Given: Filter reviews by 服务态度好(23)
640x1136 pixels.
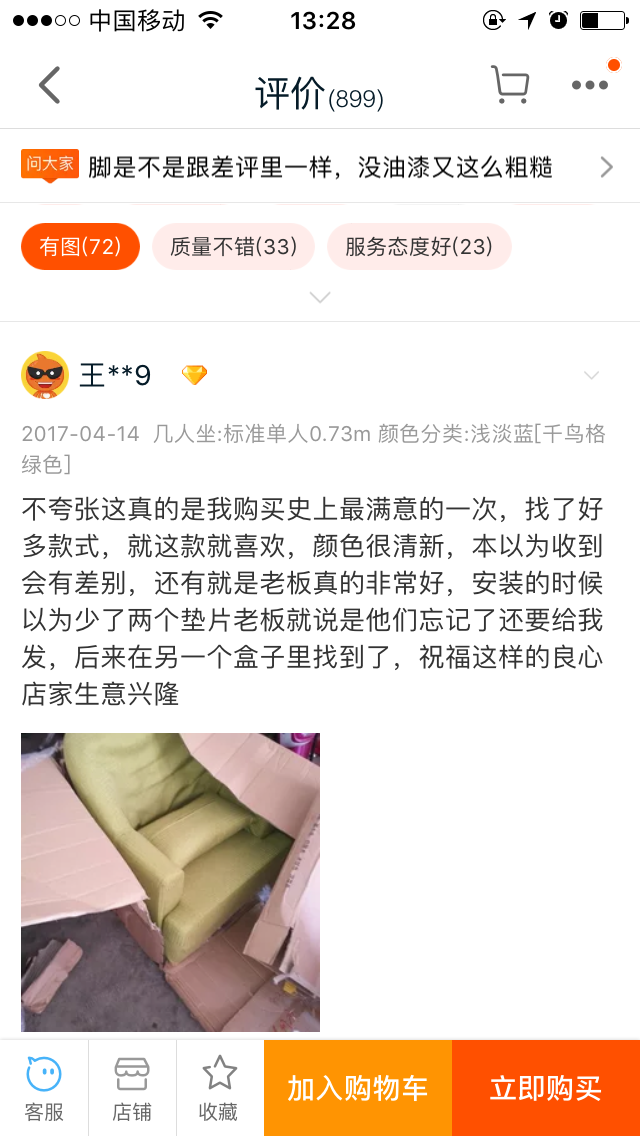Looking at the screenshot, I should 419,246.
